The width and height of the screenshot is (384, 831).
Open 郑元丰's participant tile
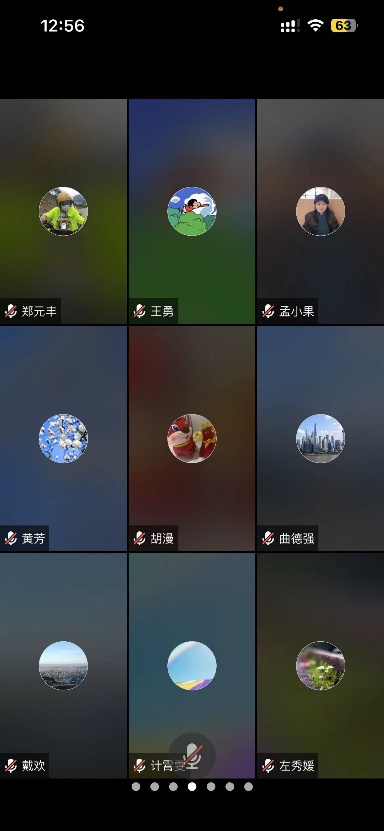point(64,211)
